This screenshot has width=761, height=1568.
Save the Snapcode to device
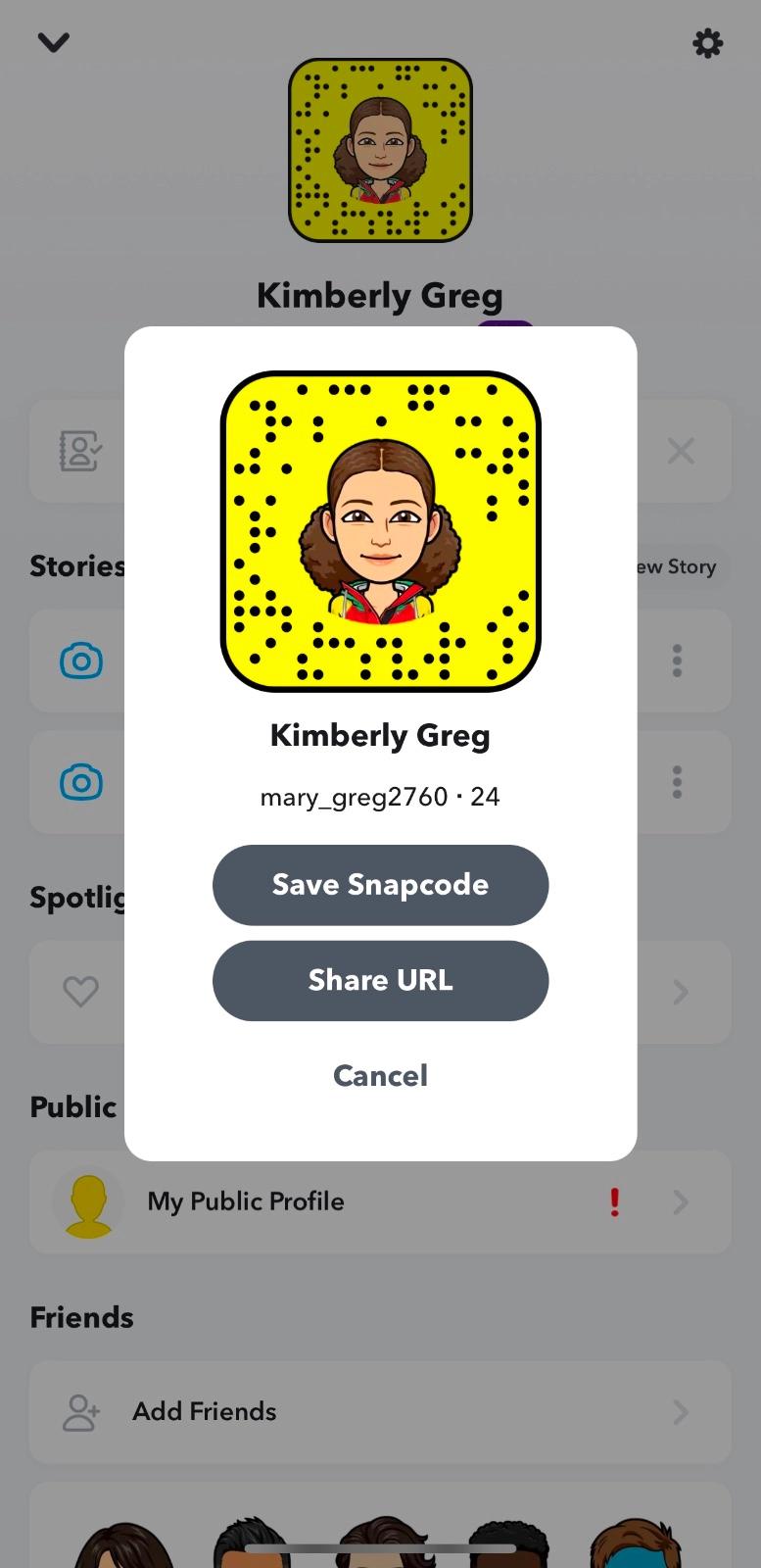(380, 885)
